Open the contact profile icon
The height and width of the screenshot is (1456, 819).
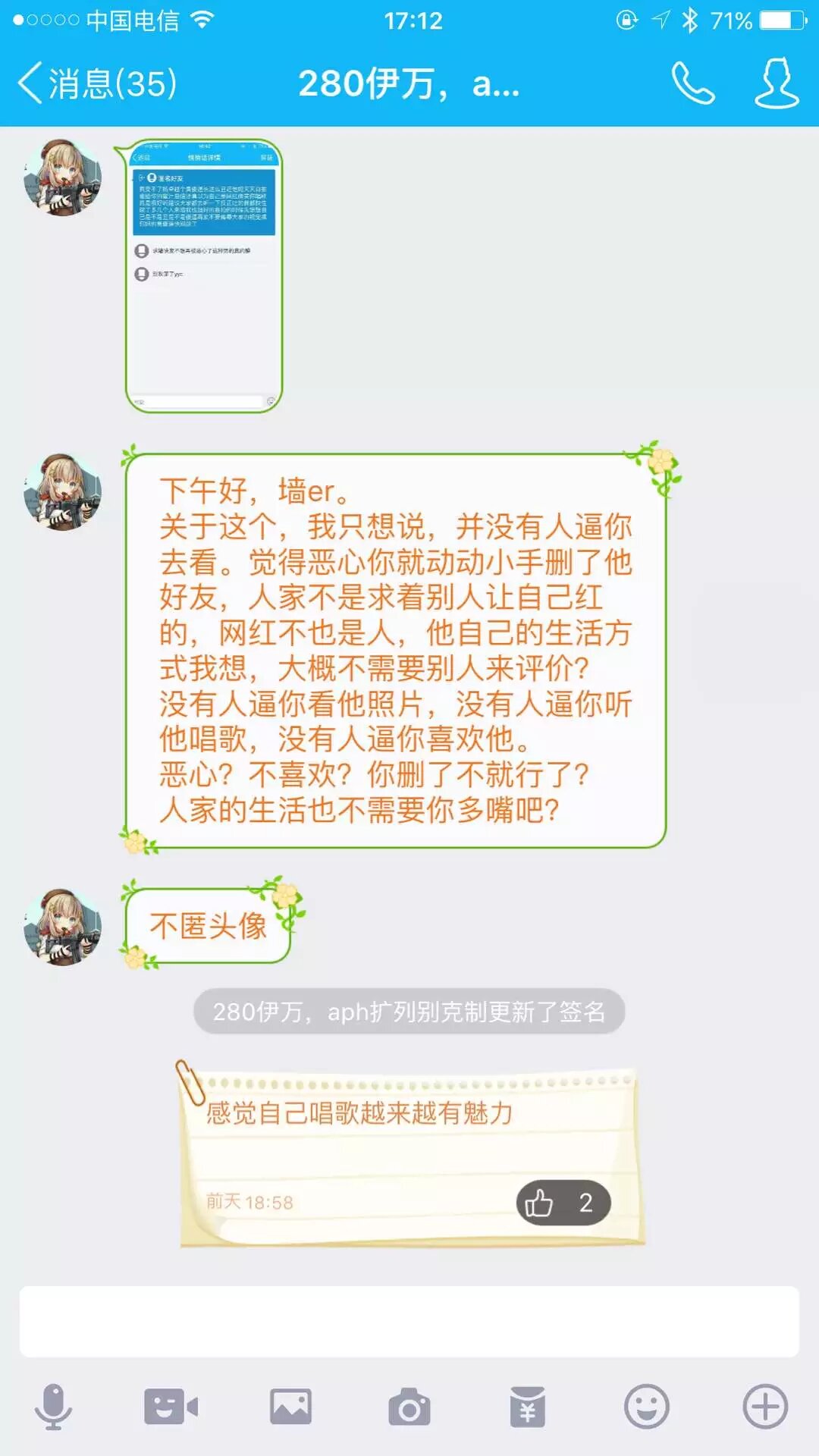point(777,83)
